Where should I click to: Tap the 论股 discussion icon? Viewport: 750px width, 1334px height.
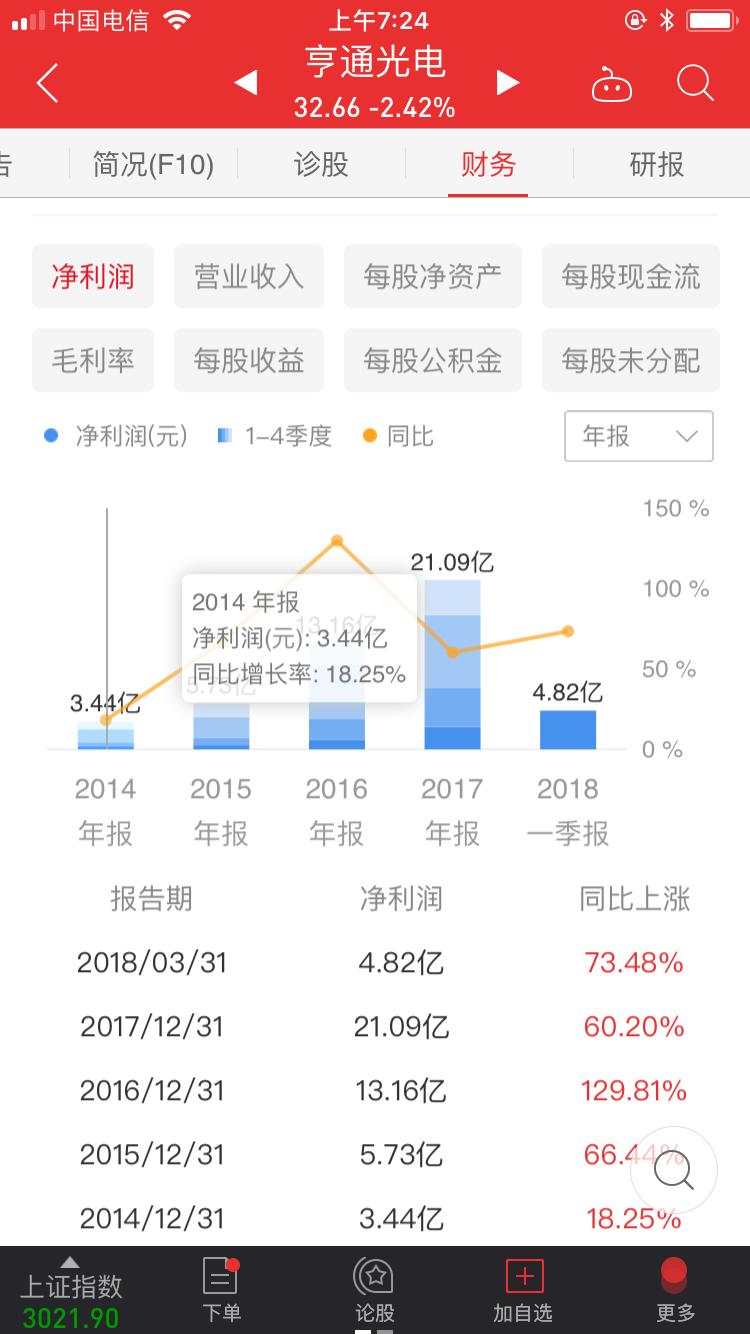pyautogui.click(x=372, y=1290)
